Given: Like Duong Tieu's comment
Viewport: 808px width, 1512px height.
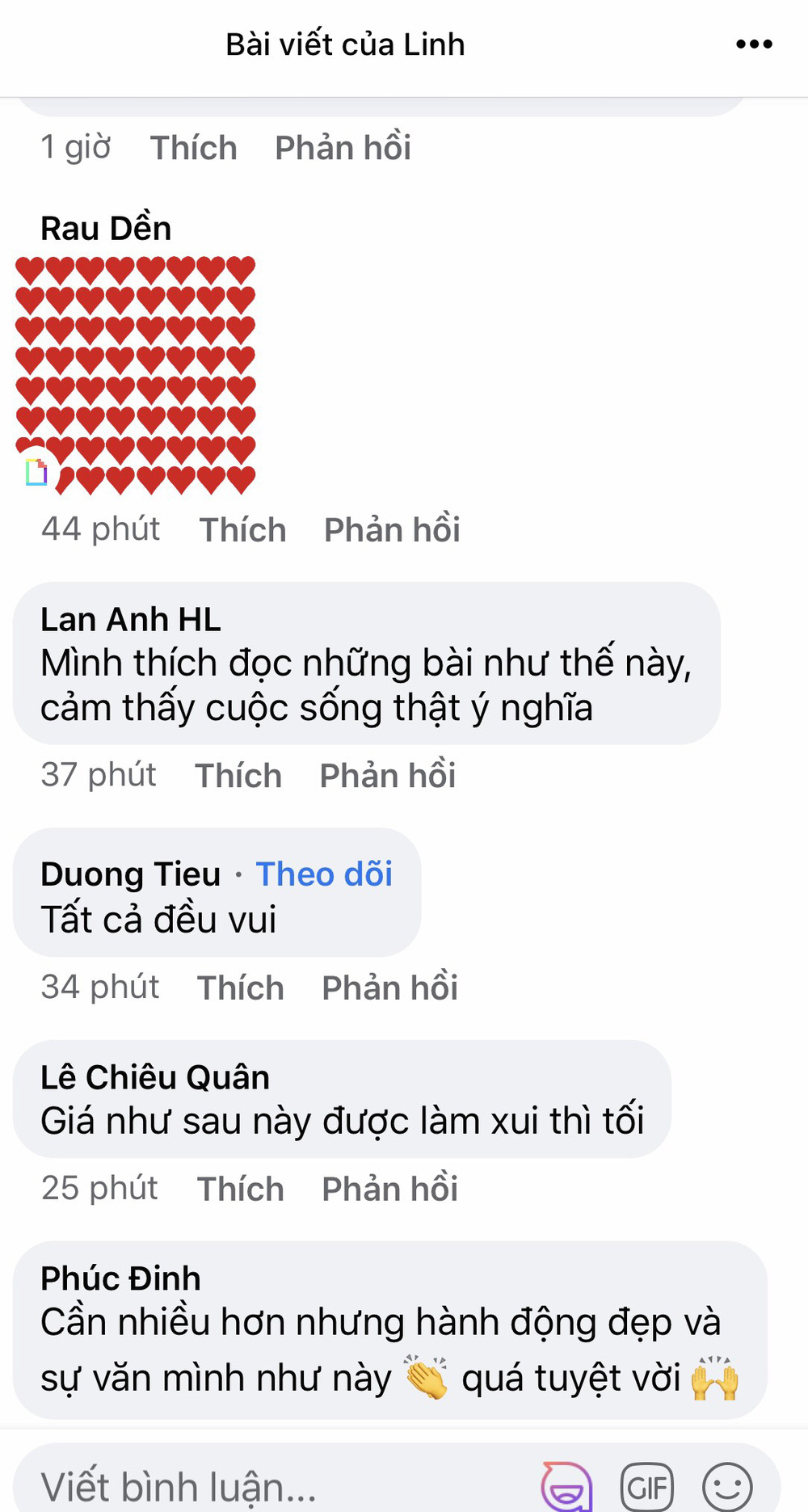Looking at the screenshot, I should click(241, 988).
